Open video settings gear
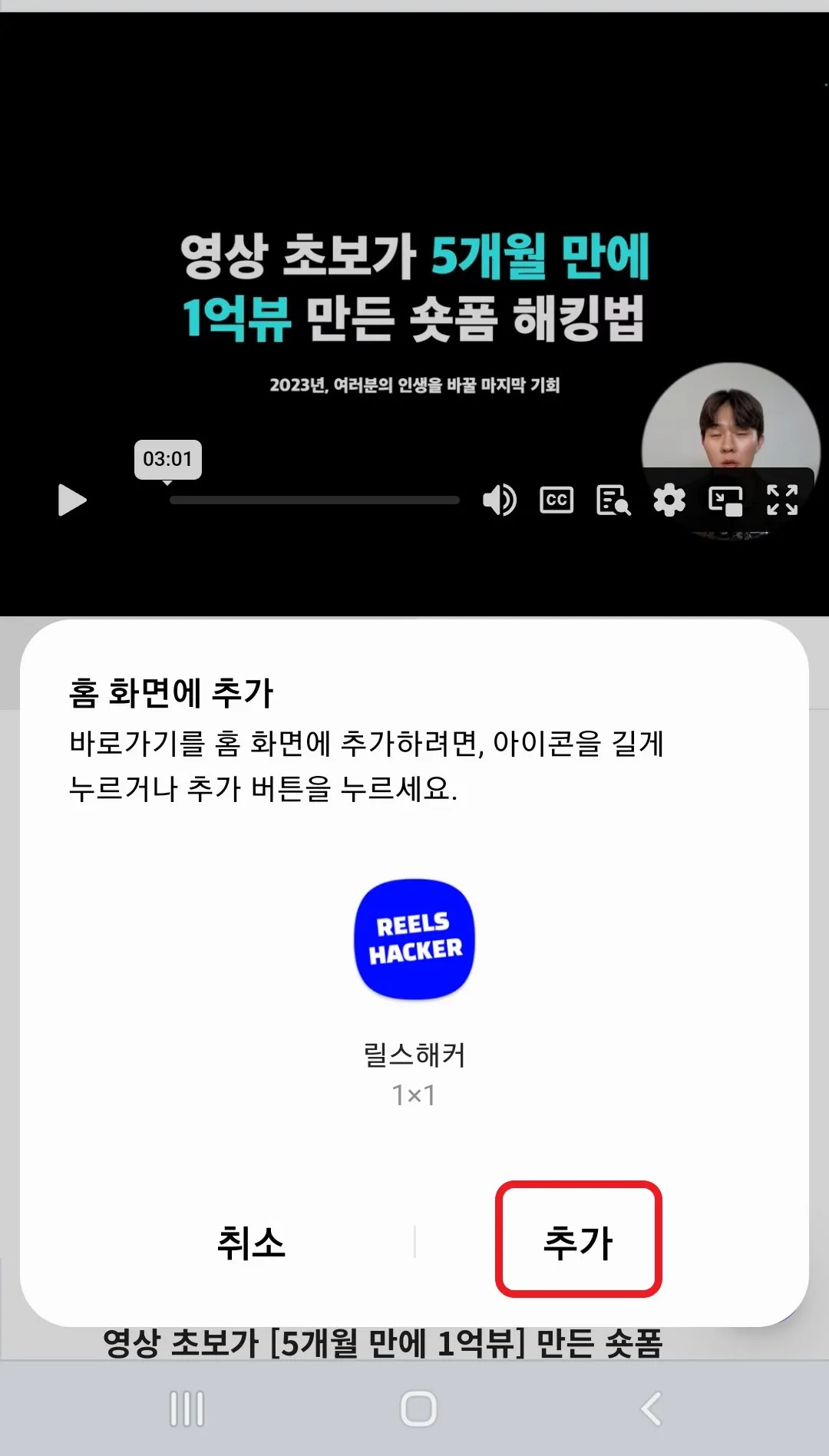Viewport: 829px width, 1456px height. tap(669, 500)
